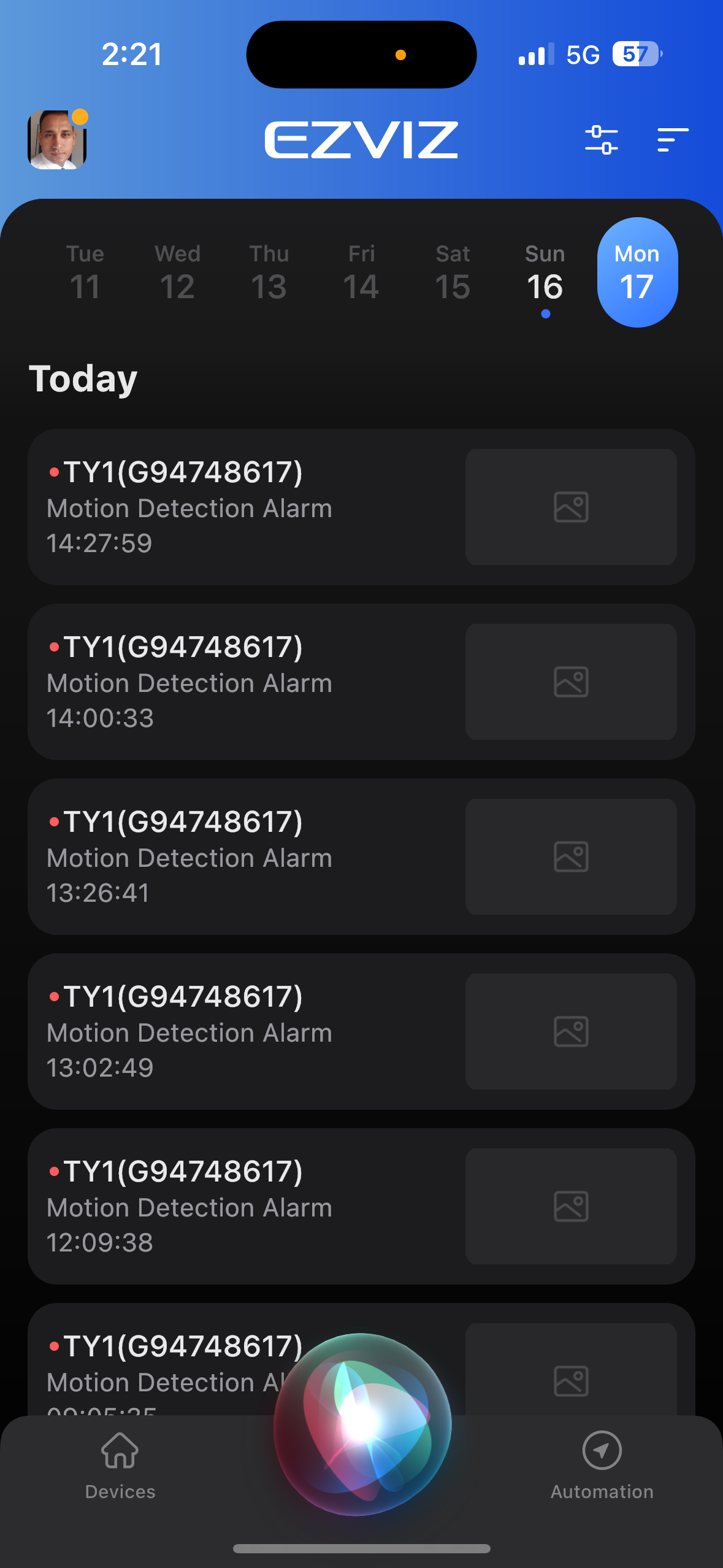Select Fri 14 in the date strip

(361, 272)
